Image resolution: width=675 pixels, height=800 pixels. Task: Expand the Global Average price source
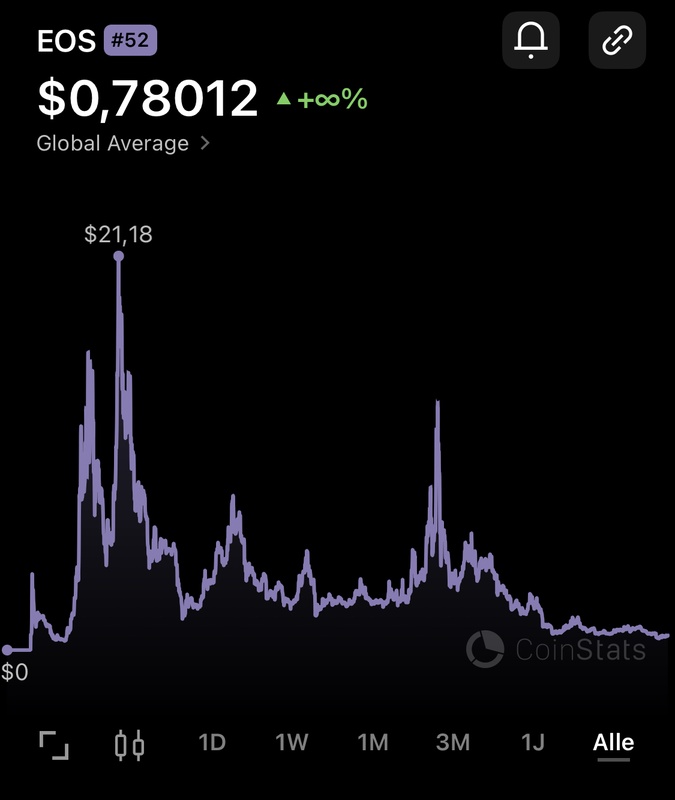(x=123, y=143)
